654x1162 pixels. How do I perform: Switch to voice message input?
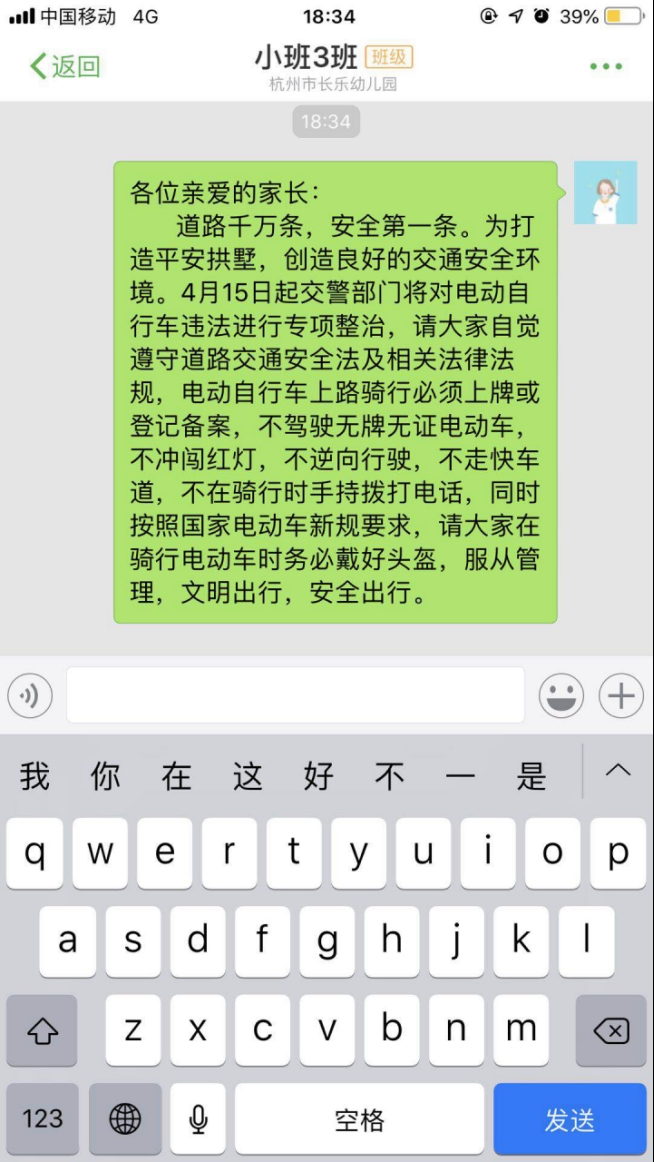[x=29, y=695]
